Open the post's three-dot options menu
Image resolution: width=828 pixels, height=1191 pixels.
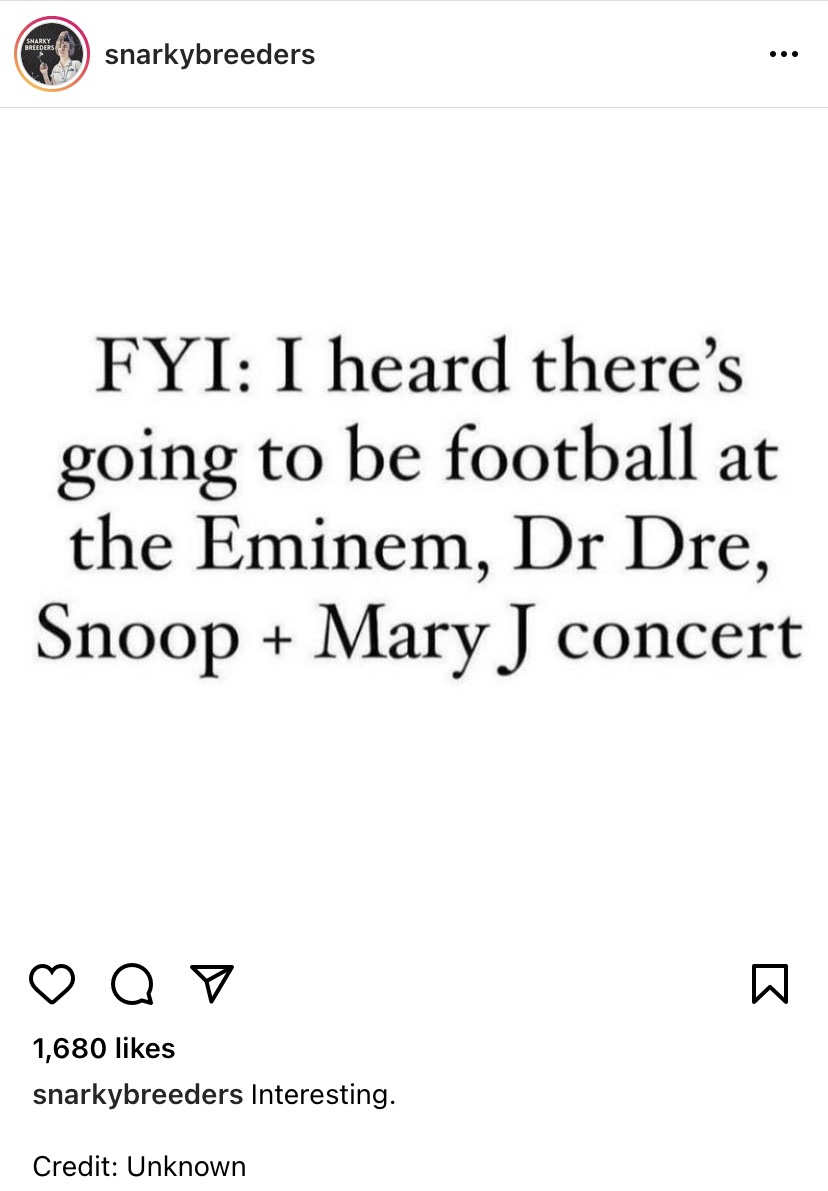[x=783, y=55]
